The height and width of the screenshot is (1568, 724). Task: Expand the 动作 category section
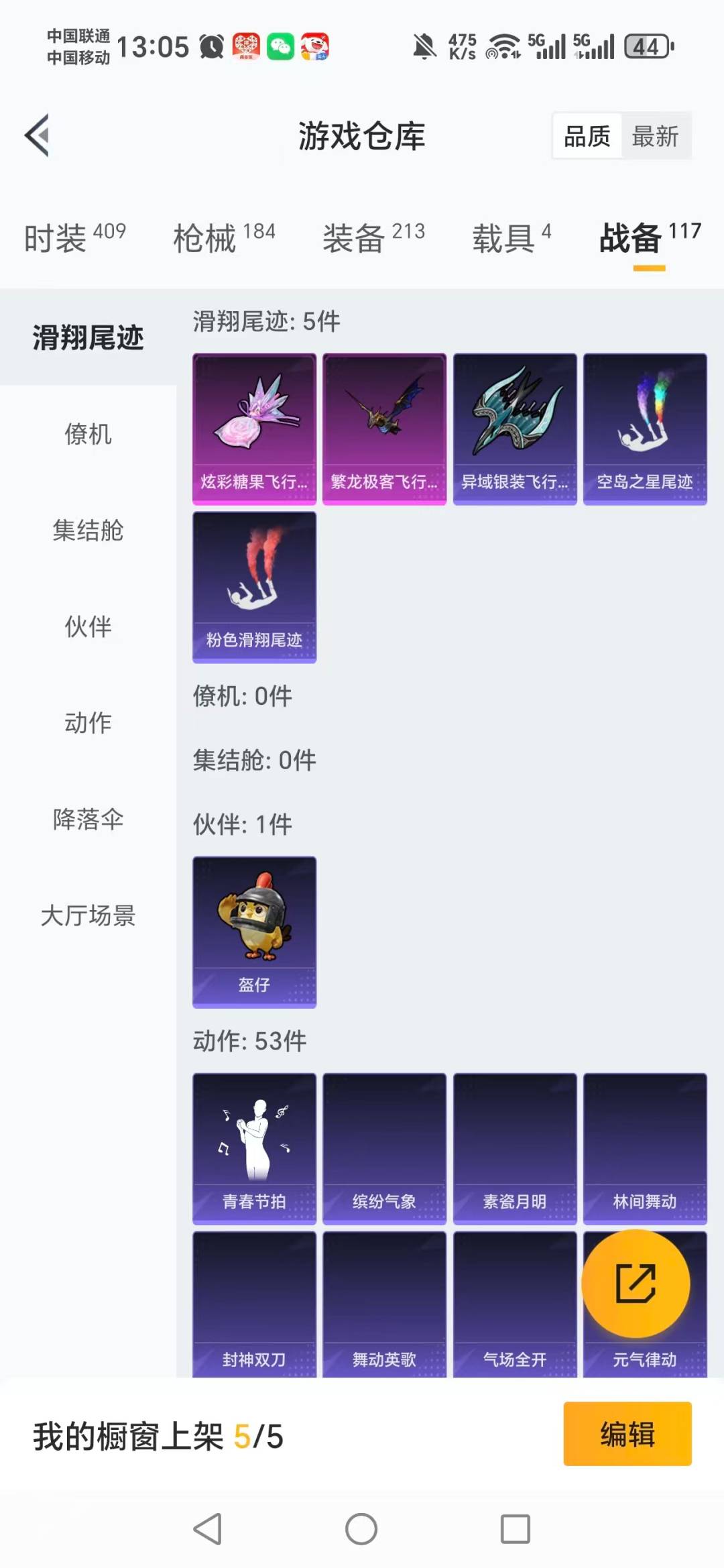88,723
